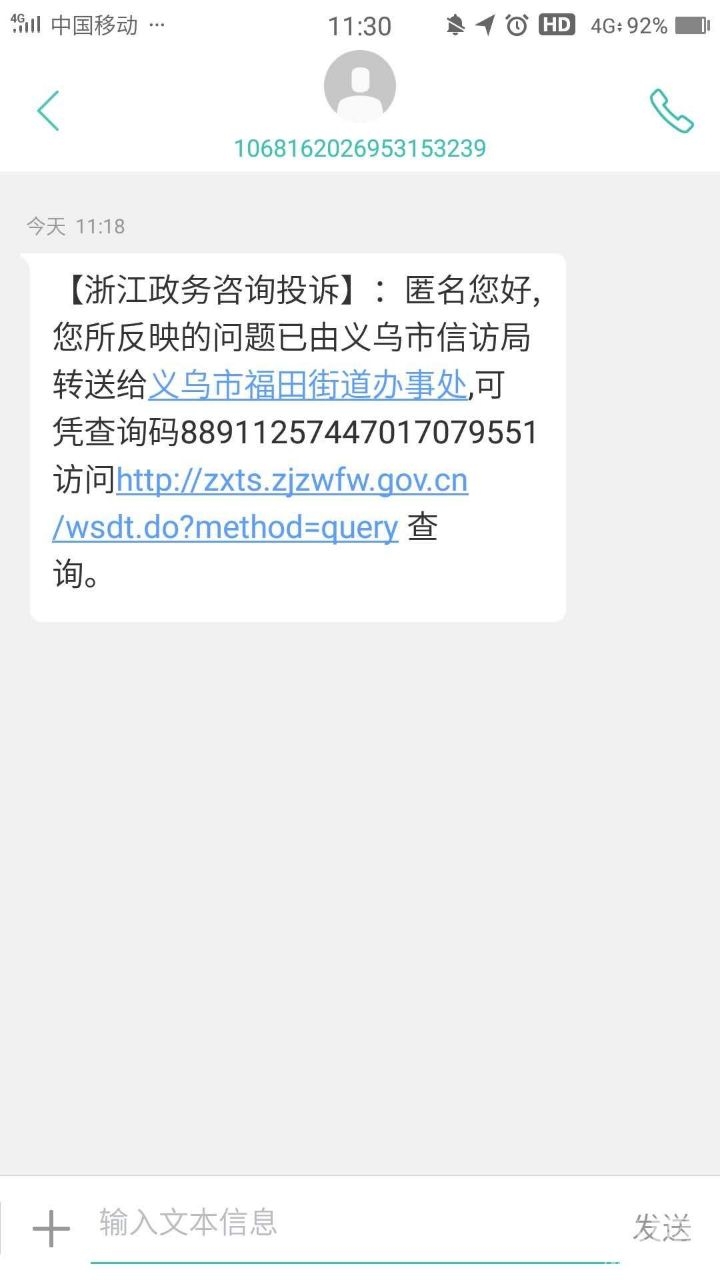This screenshot has width=720, height=1280.
Task: Open the 义乌市福田街道办事处 link
Action: coord(308,385)
